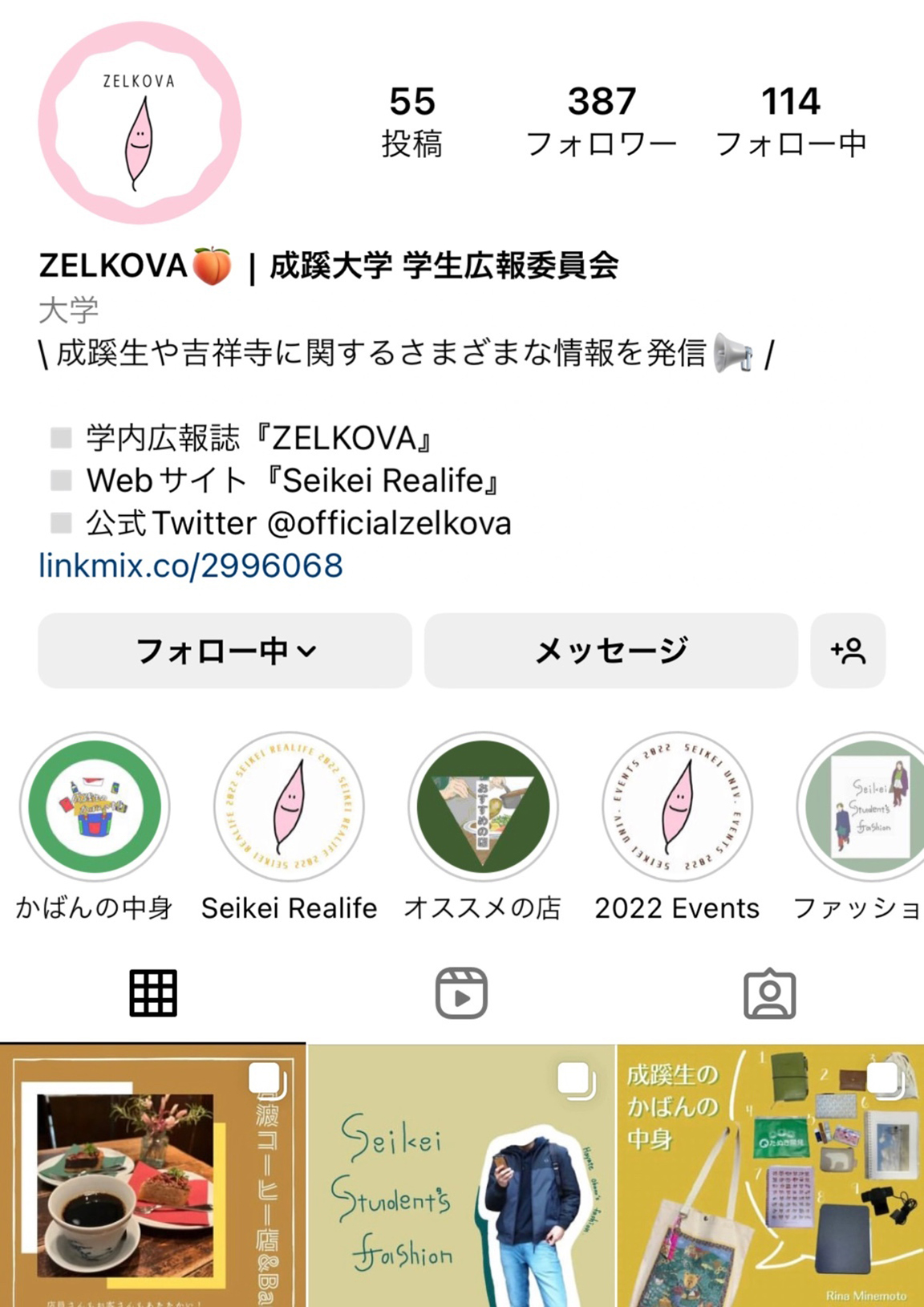Switch to the posts grid tab
Image resolution: width=924 pixels, height=1307 pixels.
(153, 993)
